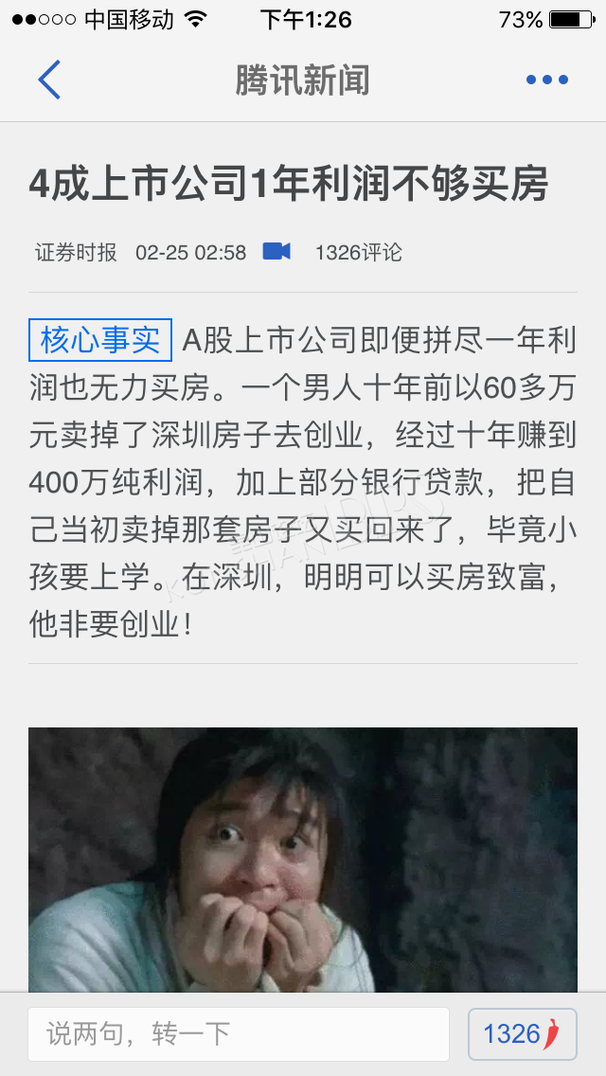
Task: Open the 1326评论 link under the title
Action: point(358,253)
